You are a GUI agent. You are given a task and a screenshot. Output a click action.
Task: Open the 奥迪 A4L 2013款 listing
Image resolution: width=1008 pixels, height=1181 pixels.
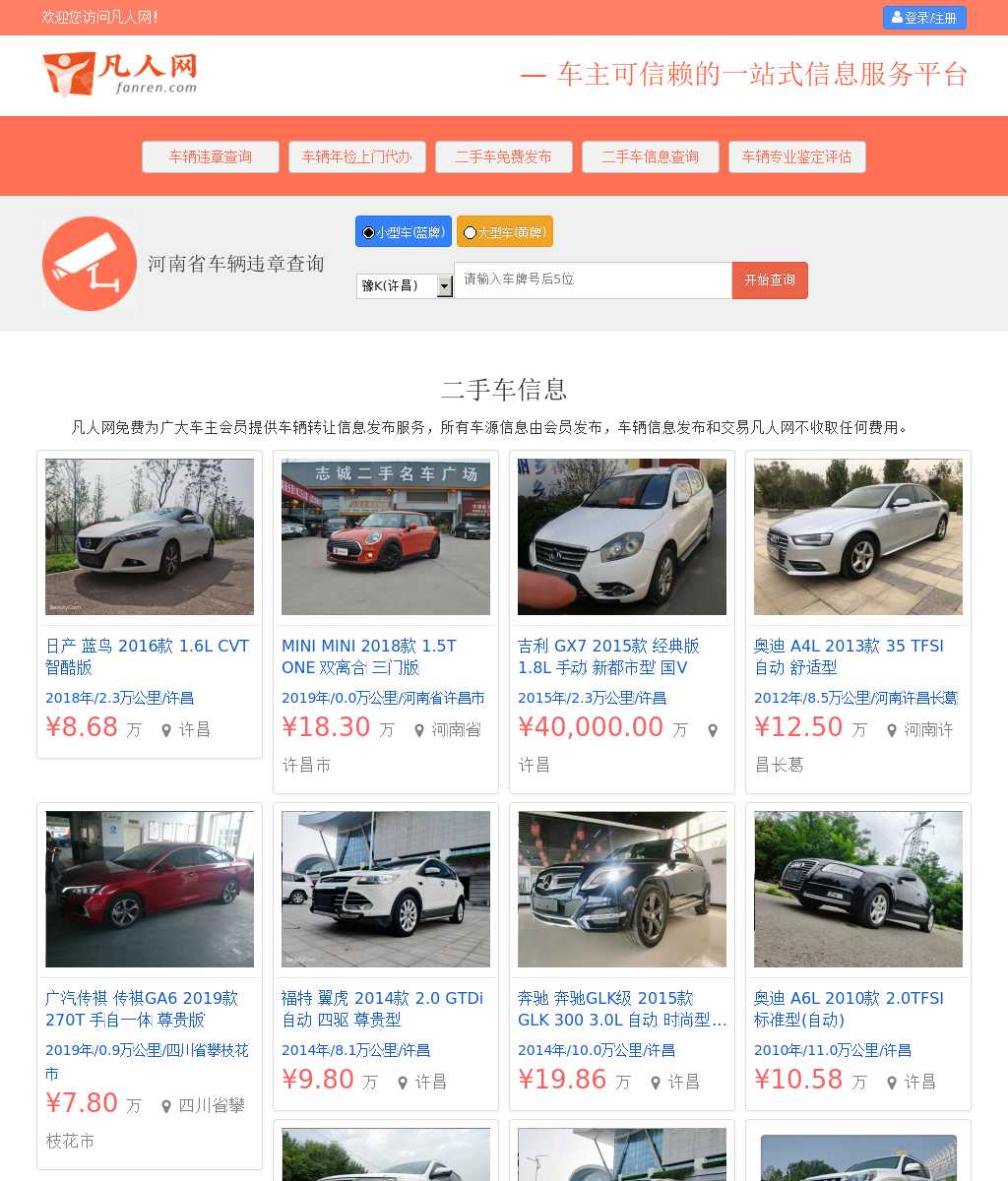tap(849, 655)
